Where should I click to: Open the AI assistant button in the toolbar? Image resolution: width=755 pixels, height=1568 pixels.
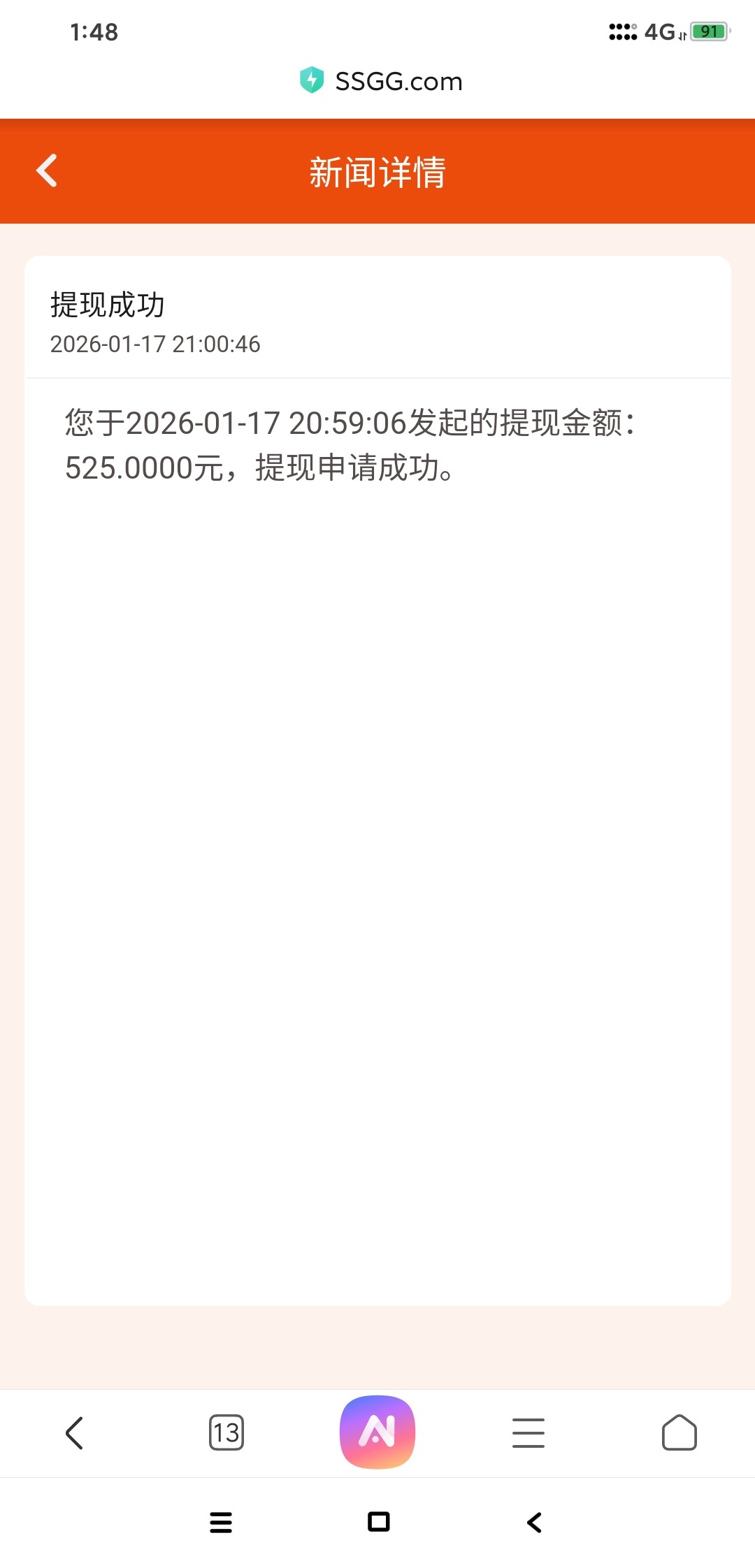tap(377, 1432)
